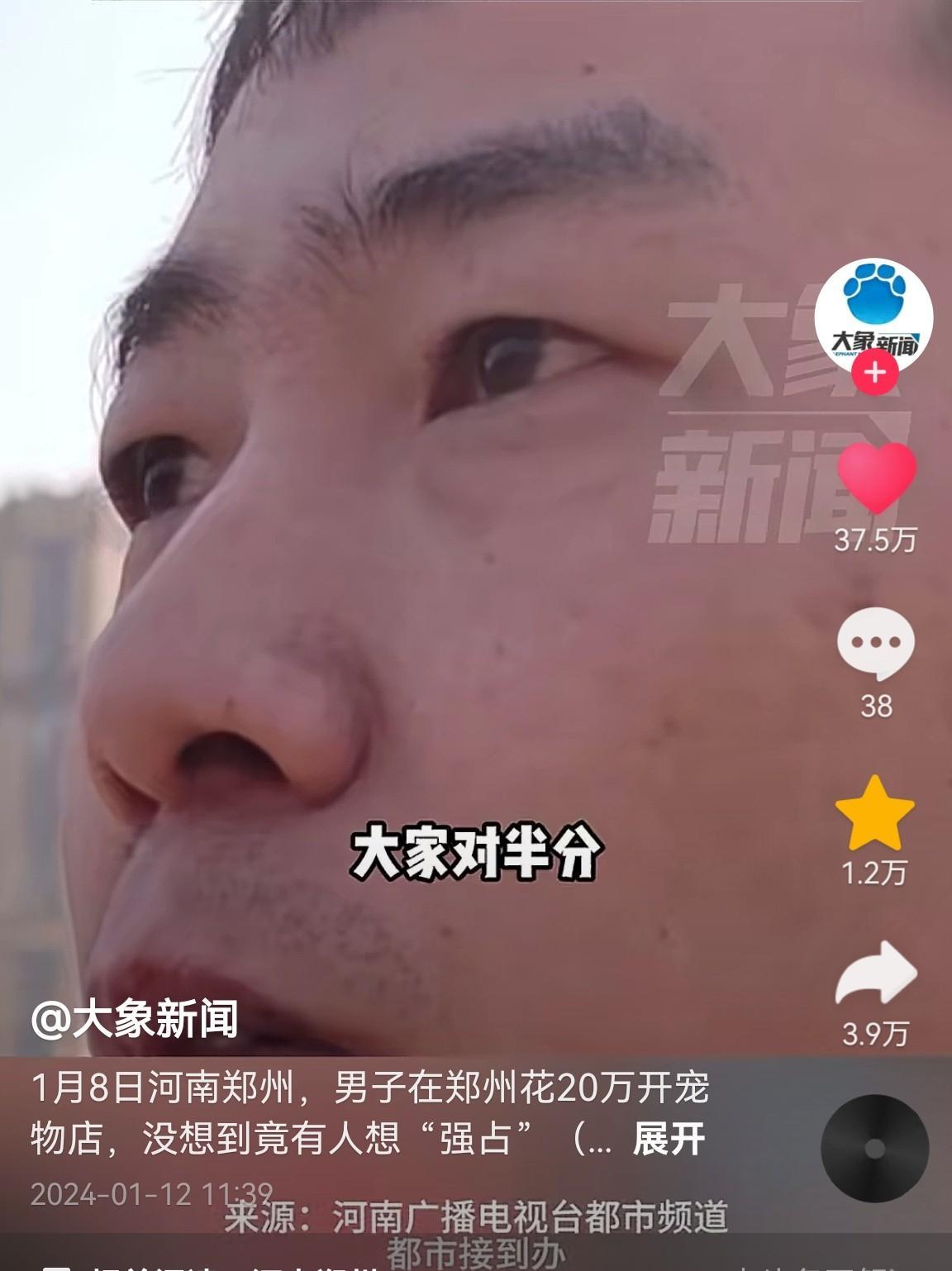Follow 大象新闻 with the red plus button
Image resolution: width=952 pixels, height=1271 pixels.
874,373
